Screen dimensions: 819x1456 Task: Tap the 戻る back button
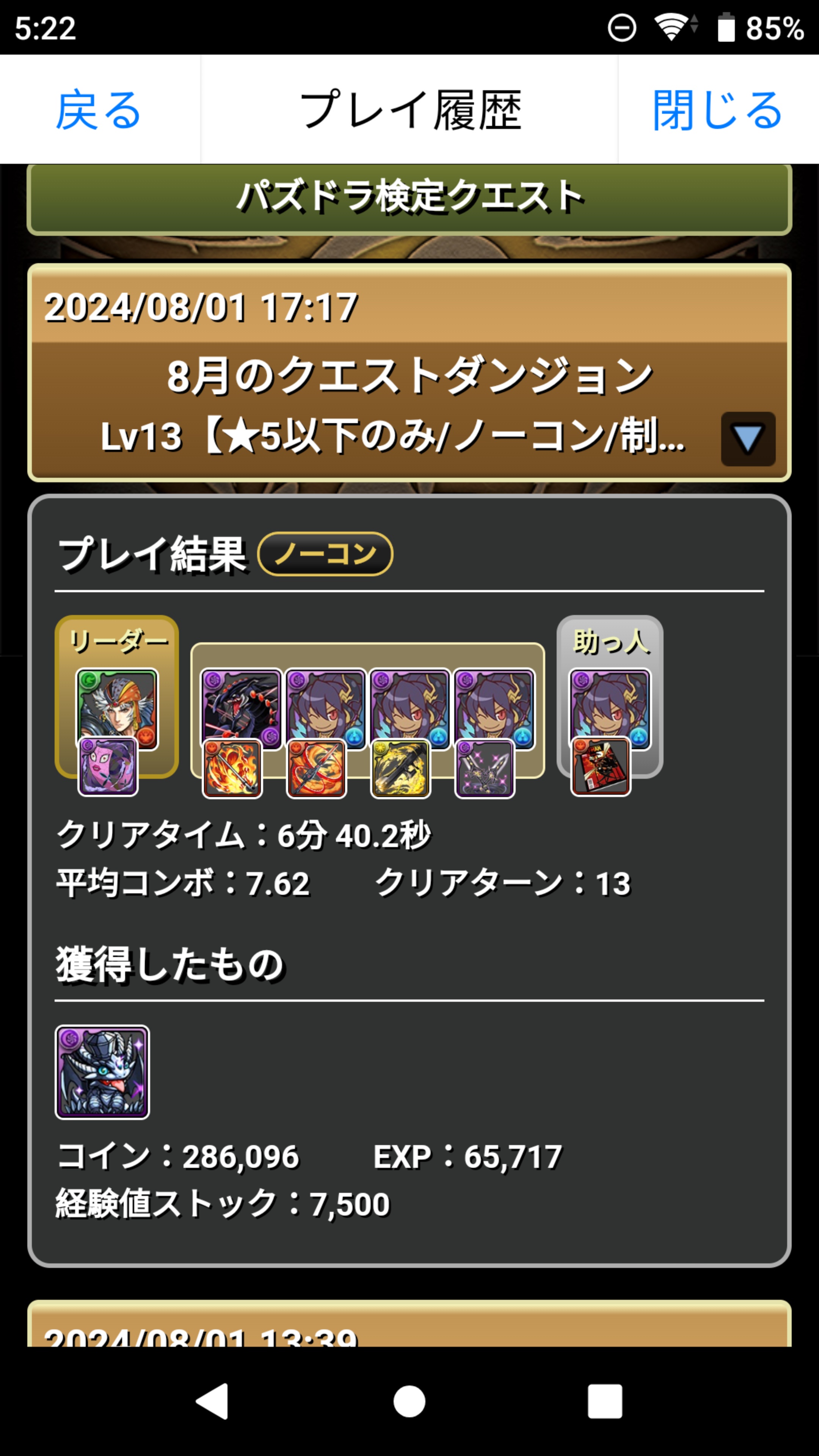tap(99, 110)
